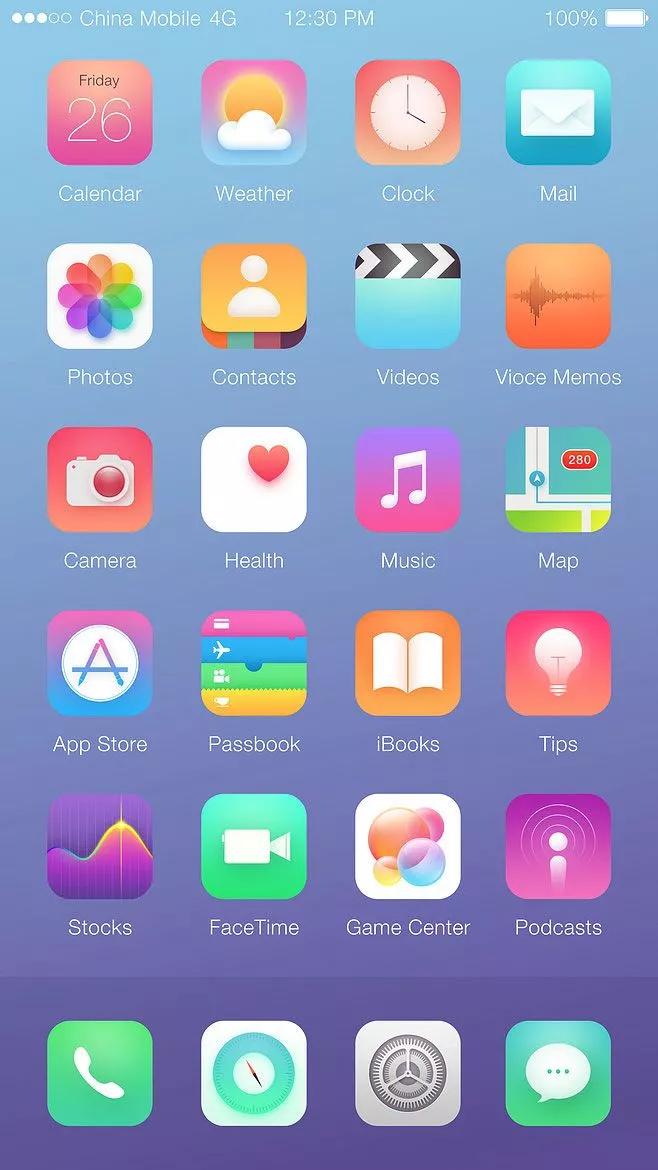Open Voice Memos
The width and height of the screenshot is (658, 1170).
click(x=558, y=296)
